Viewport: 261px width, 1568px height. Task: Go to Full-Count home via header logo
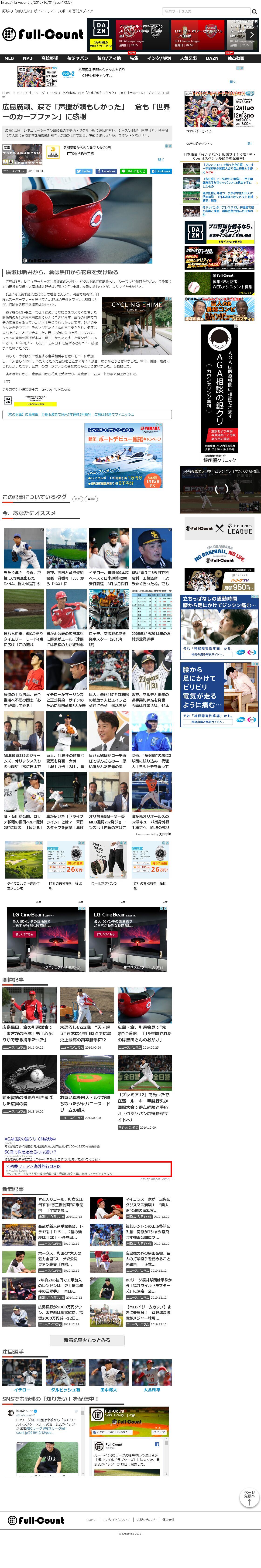(42, 35)
